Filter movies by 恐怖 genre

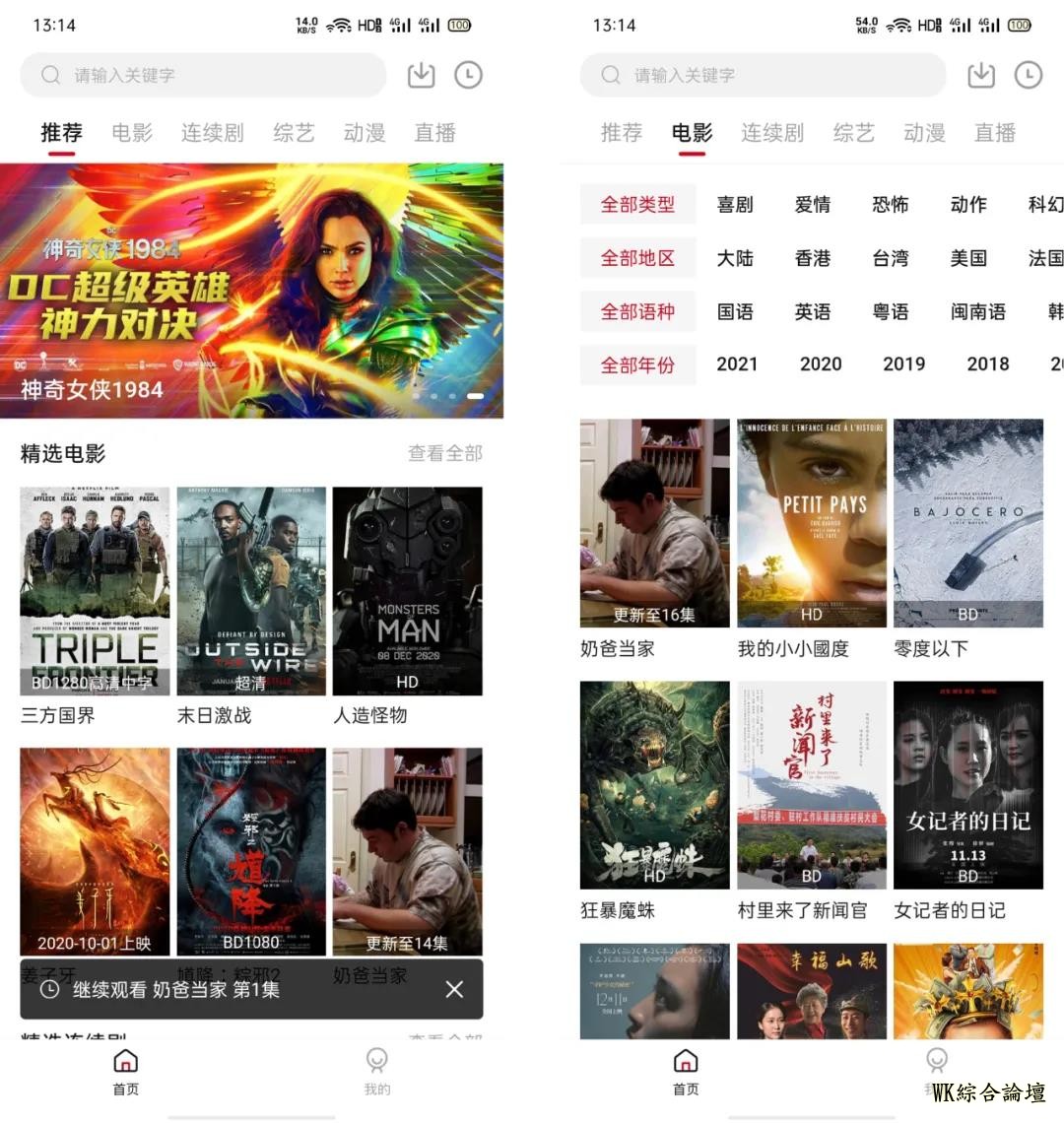[x=891, y=205]
